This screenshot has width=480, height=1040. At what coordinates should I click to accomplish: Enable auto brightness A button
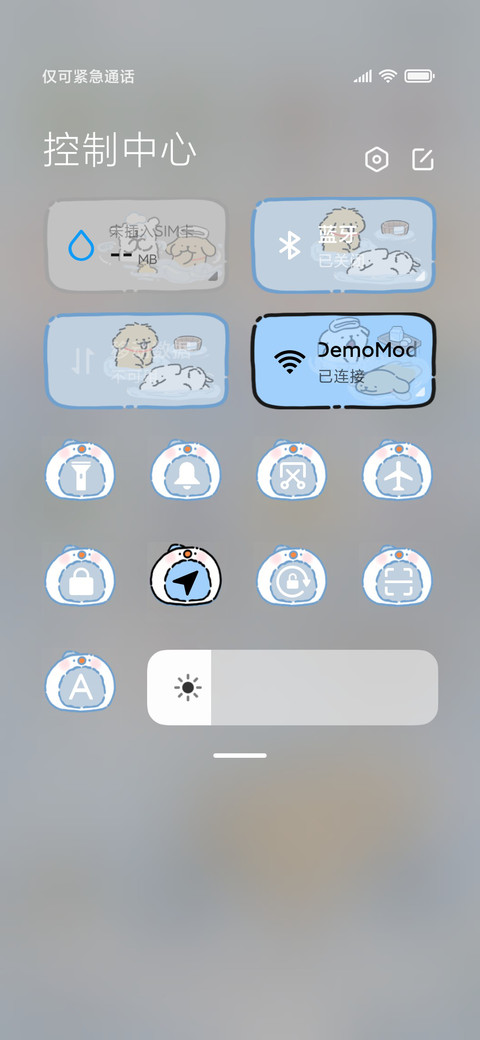[x=80, y=682]
